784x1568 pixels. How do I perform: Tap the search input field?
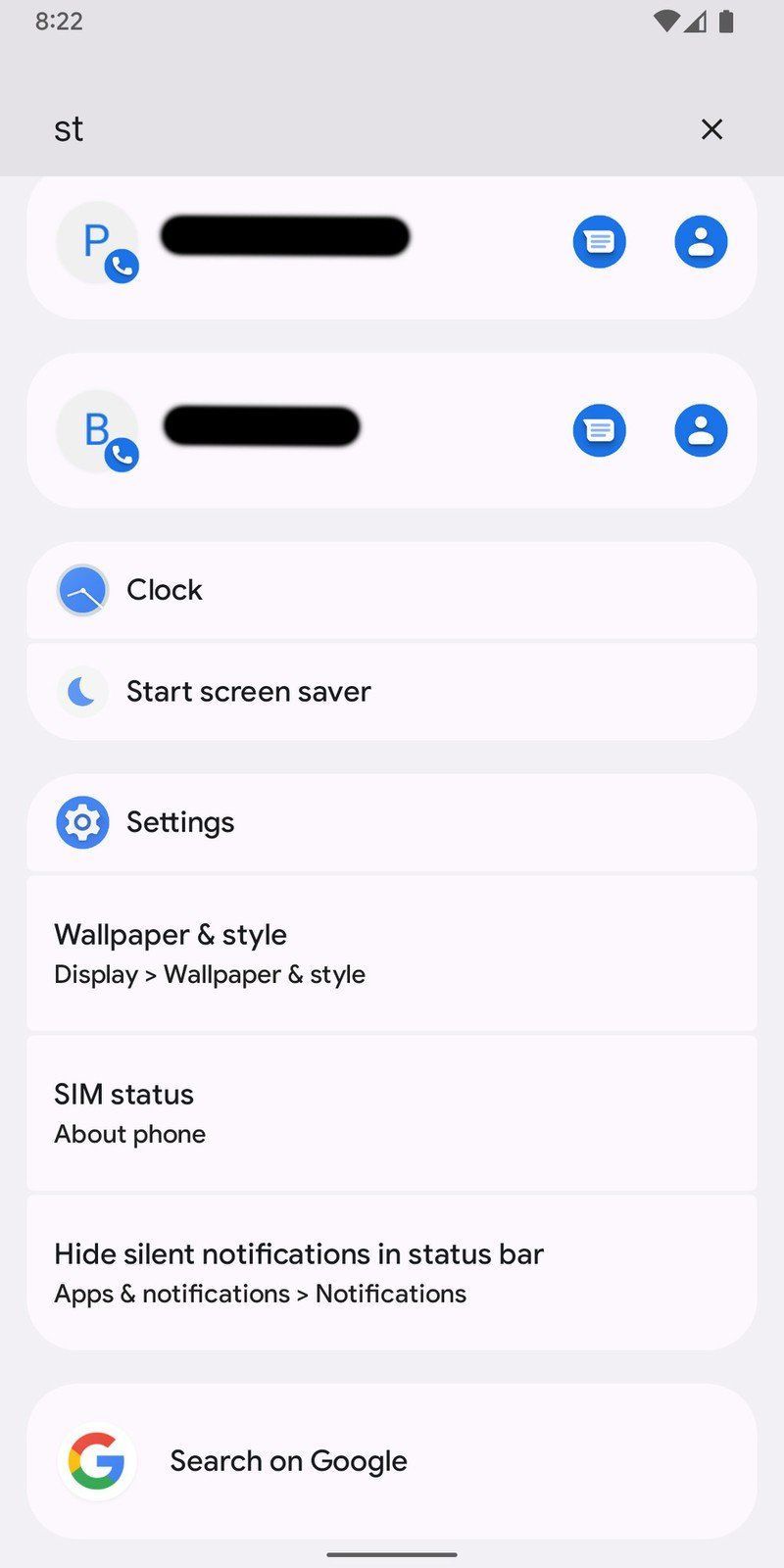pos(294,128)
